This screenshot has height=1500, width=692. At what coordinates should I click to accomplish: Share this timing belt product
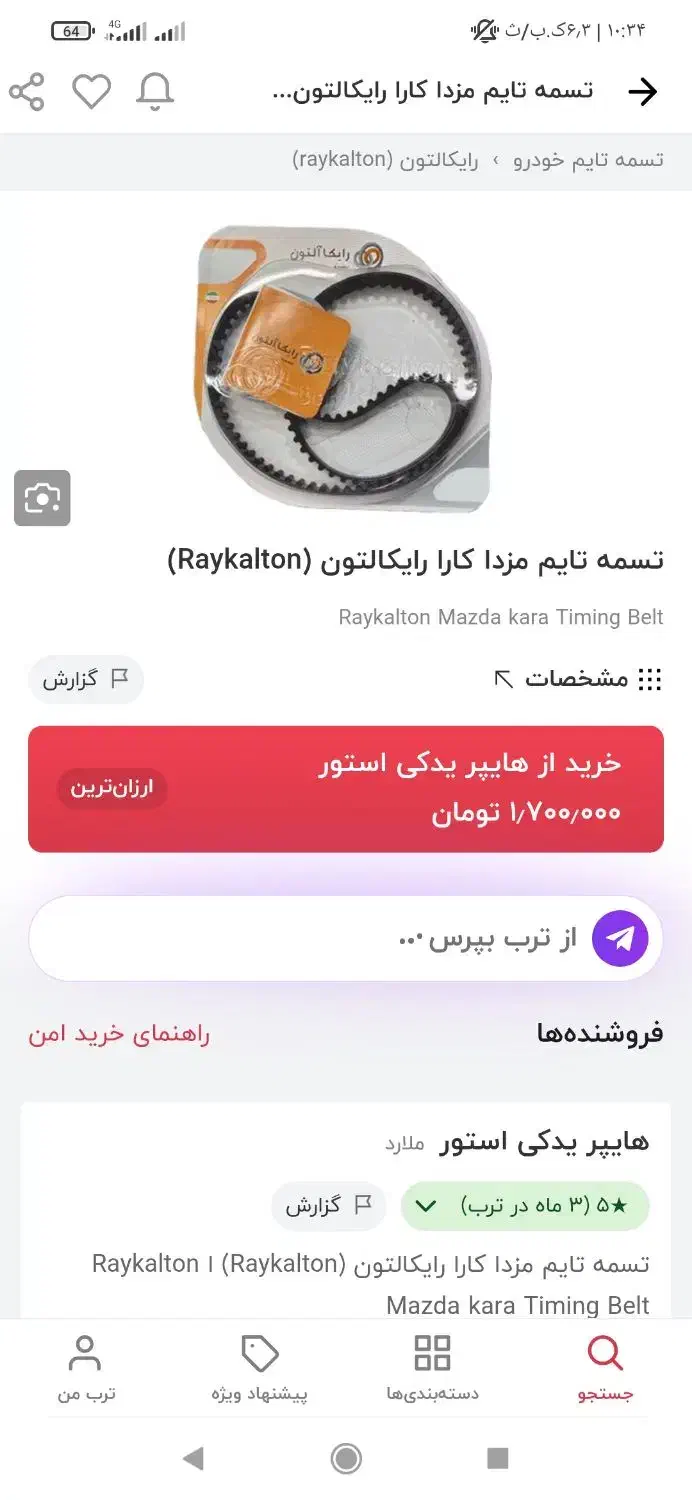(x=27, y=92)
